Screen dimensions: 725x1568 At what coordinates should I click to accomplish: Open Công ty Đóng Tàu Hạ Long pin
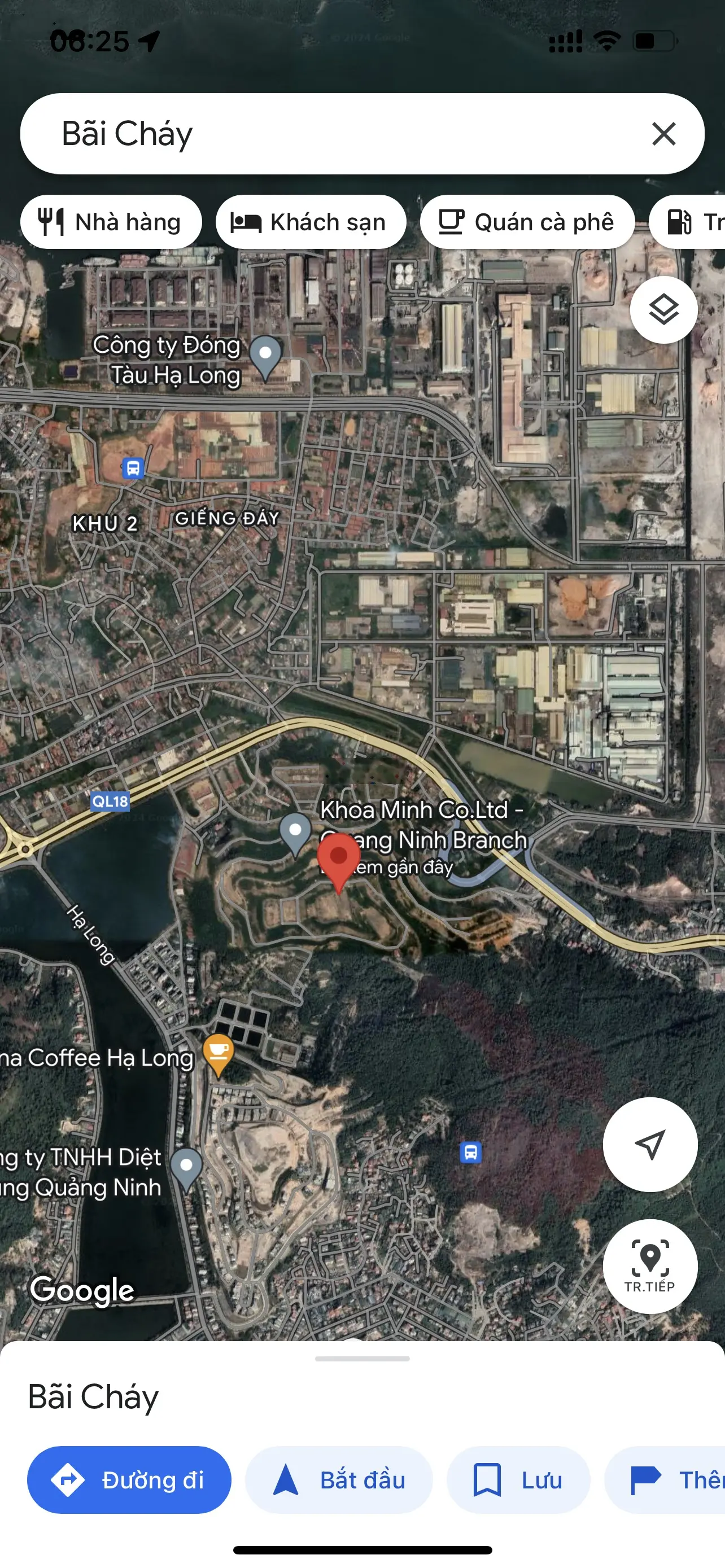pos(266,355)
